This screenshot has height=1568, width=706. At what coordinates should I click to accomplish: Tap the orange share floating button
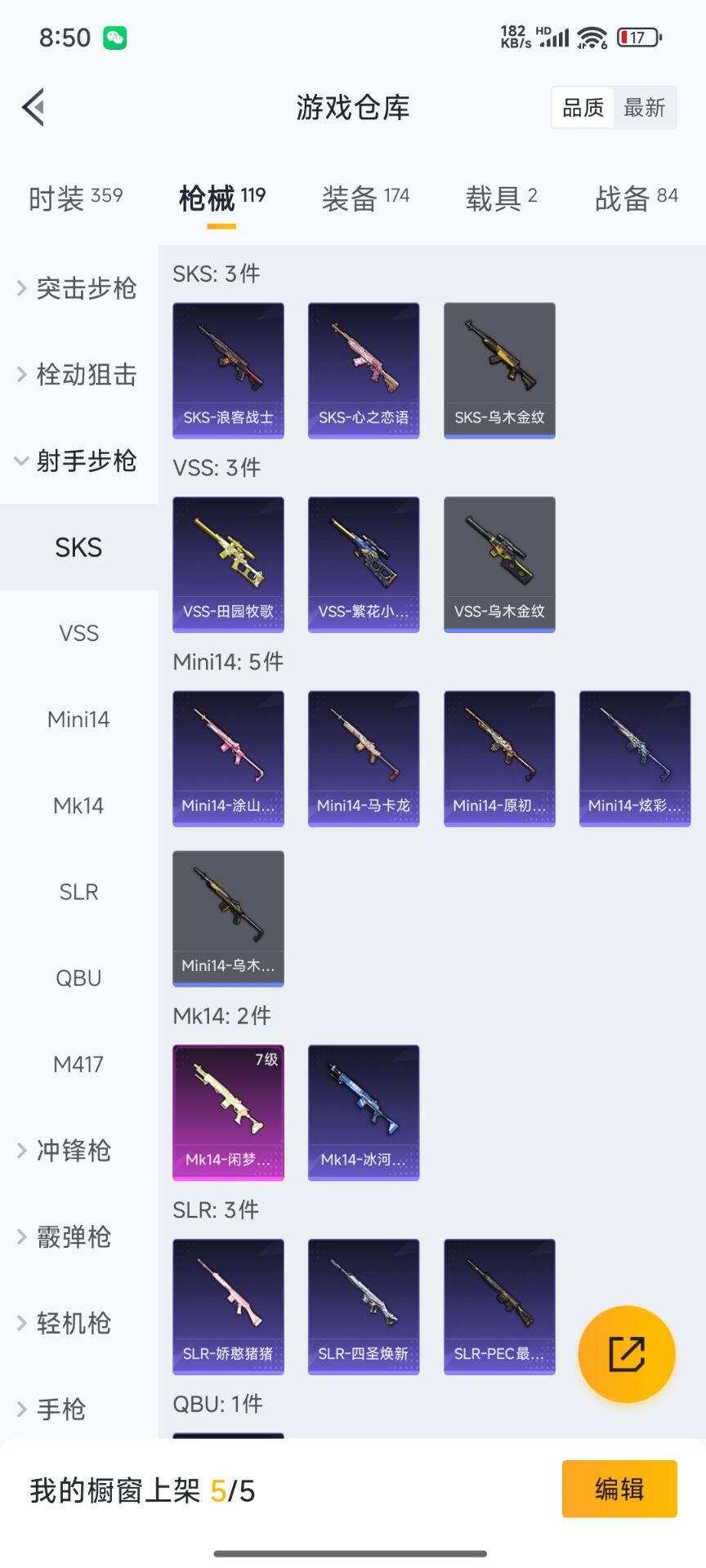626,1354
